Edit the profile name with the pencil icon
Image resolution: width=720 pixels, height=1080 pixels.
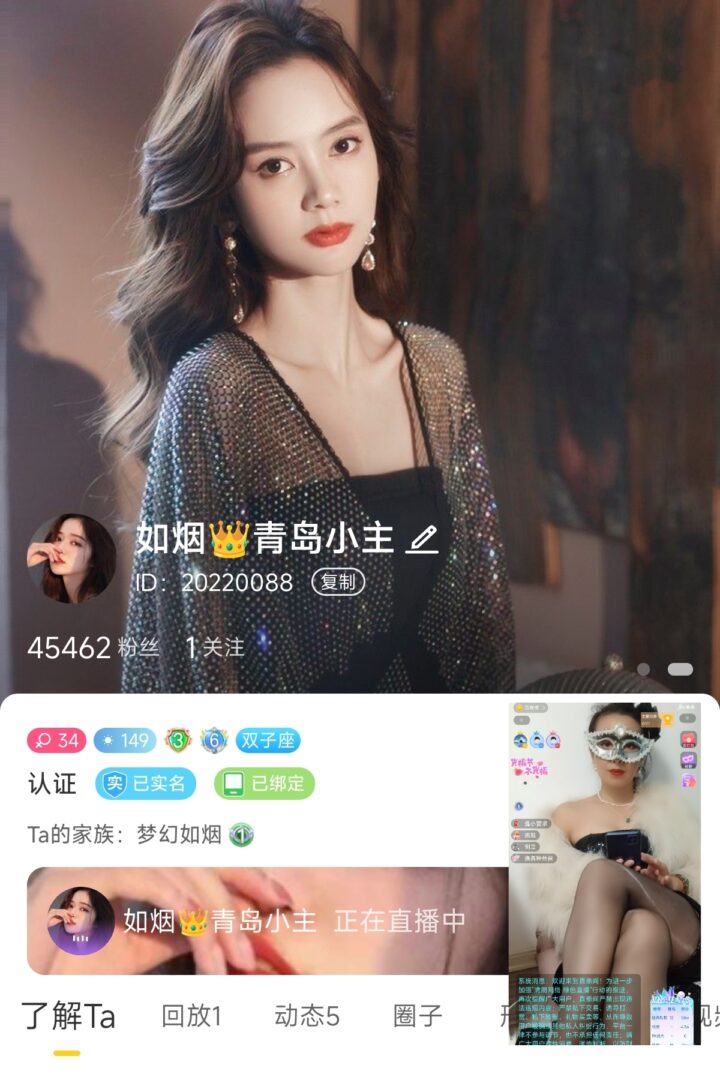[x=423, y=540]
